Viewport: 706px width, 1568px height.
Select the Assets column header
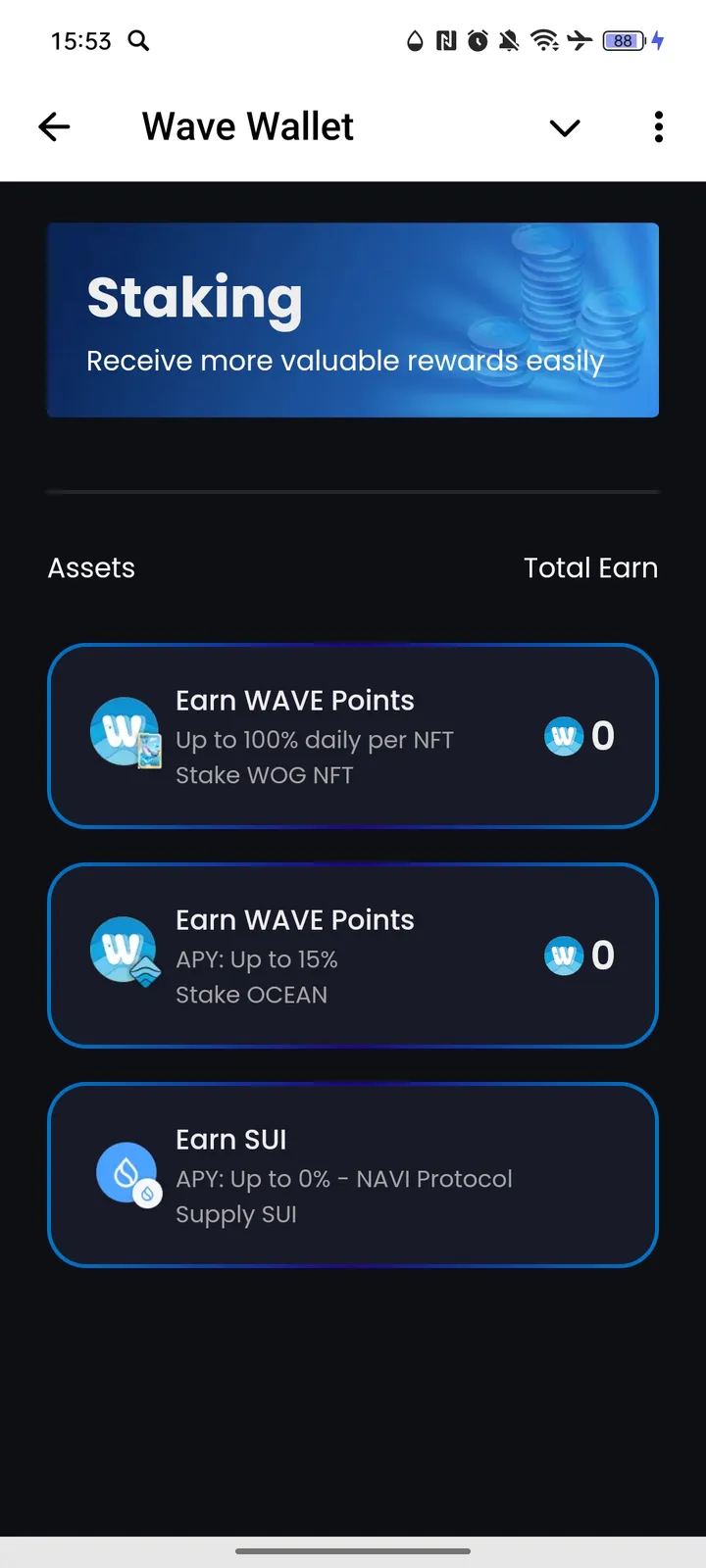91,567
